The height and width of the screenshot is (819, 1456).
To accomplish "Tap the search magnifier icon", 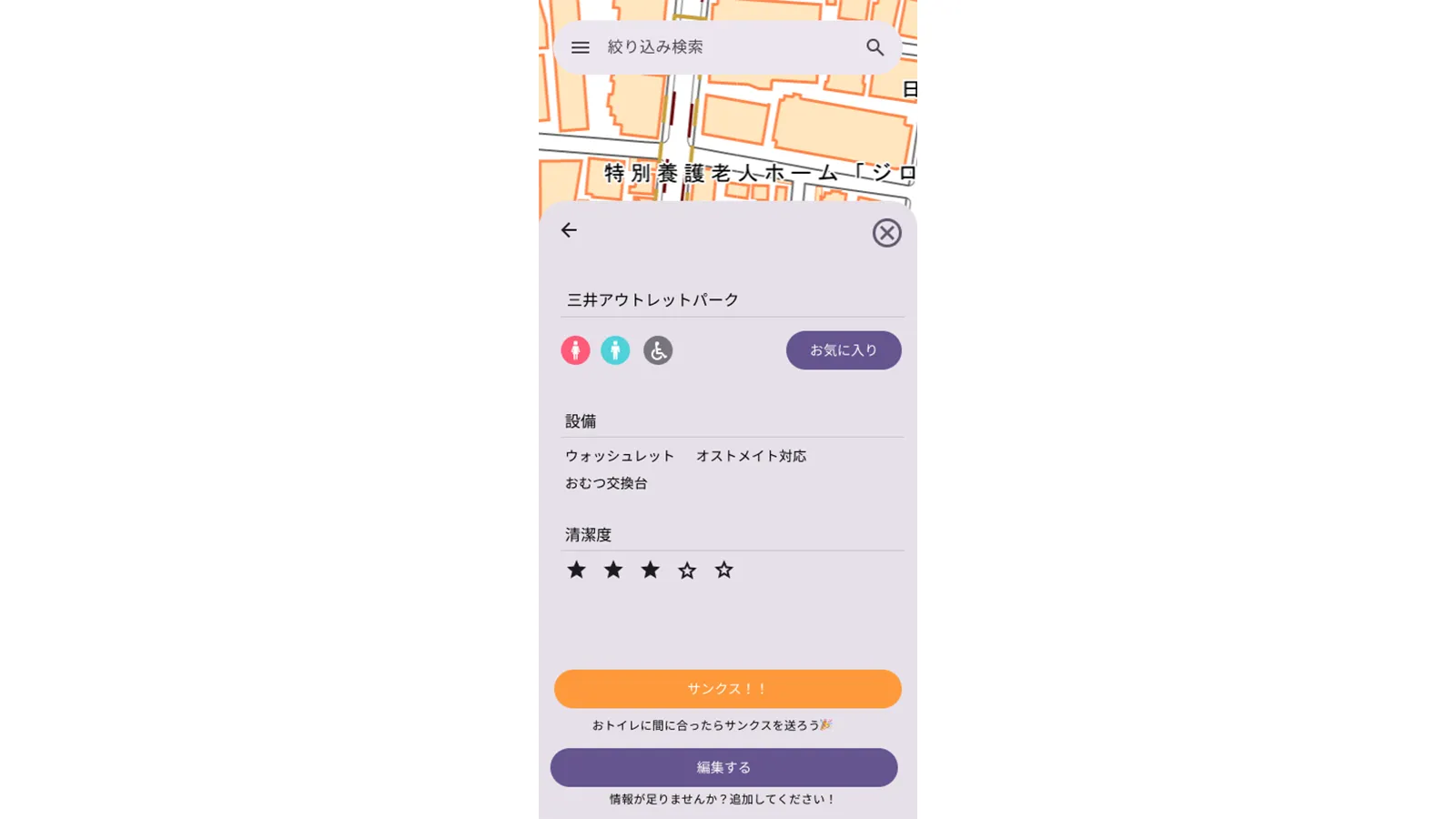I will (x=875, y=47).
